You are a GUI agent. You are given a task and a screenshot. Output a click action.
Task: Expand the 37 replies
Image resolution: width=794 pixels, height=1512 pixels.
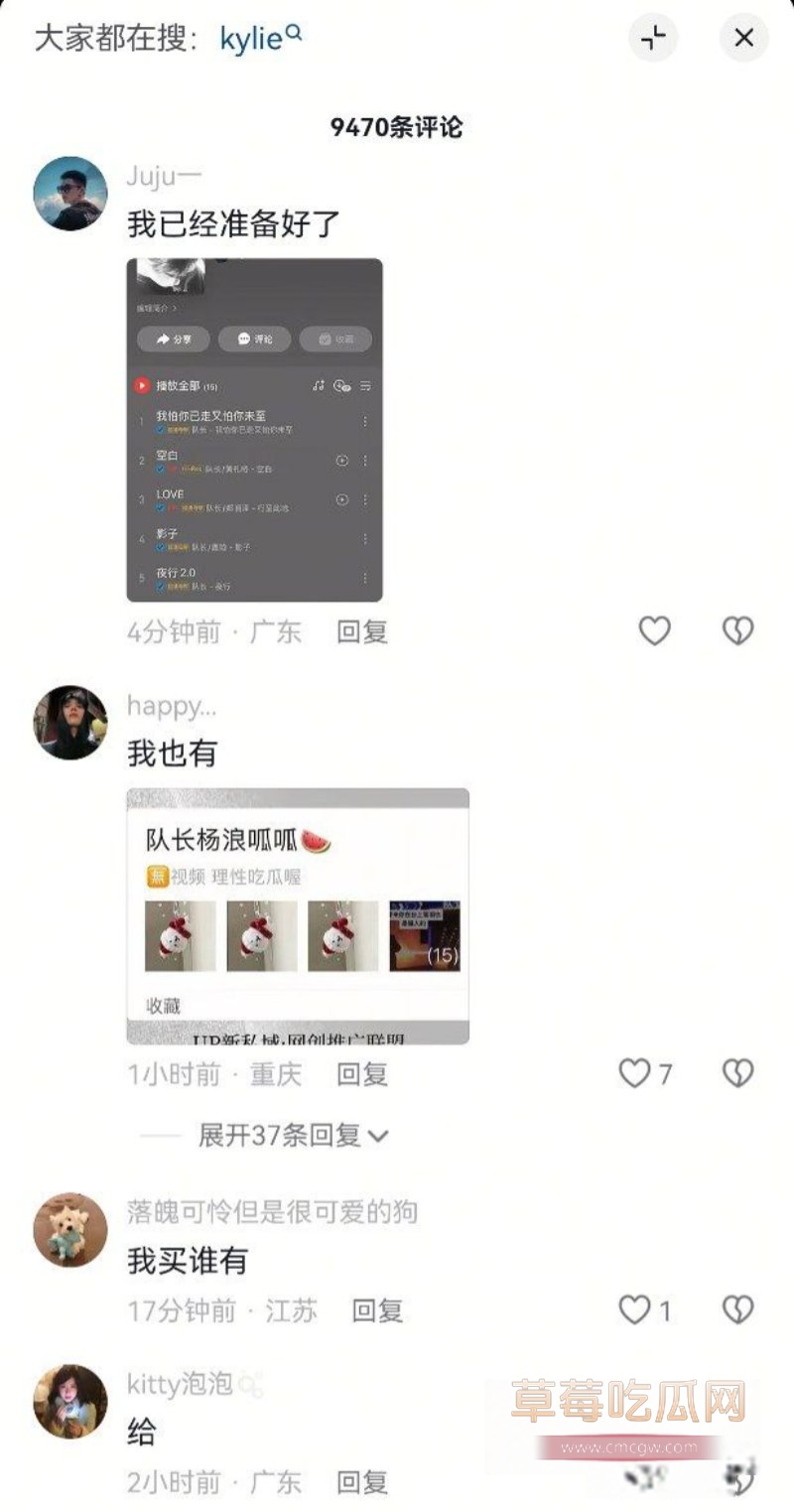[x=293, y=1135]
